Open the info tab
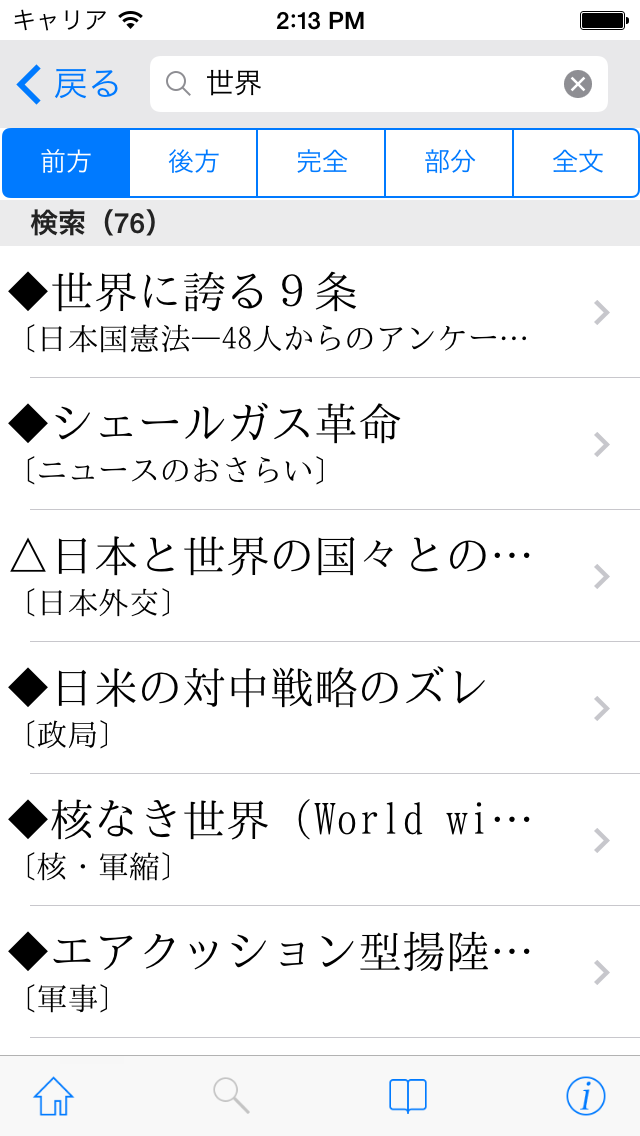This screenshot has height=1136, width=640. [x=586, y=1096]
